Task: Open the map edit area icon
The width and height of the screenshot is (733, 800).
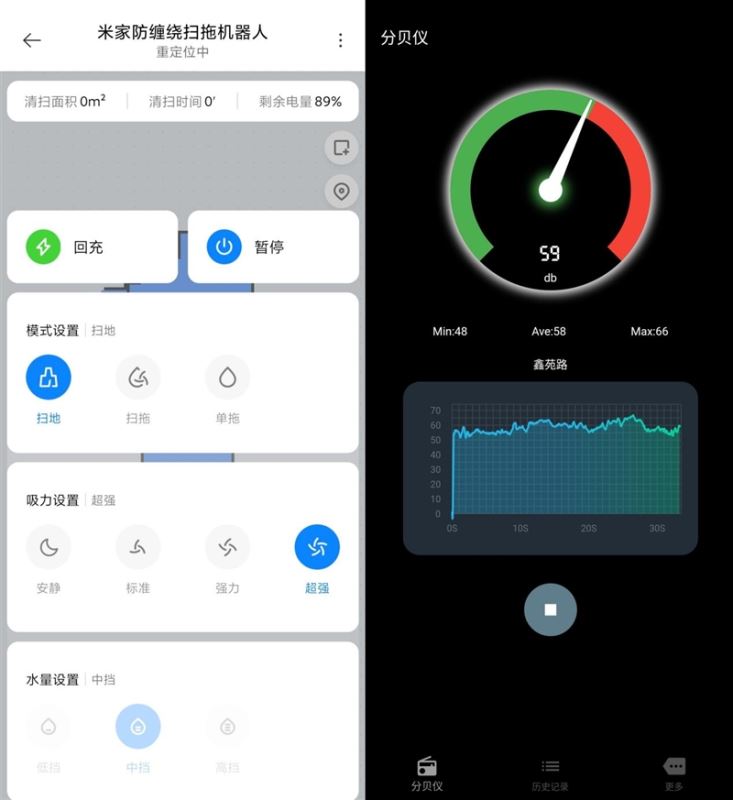Action: tap(342, 148)
